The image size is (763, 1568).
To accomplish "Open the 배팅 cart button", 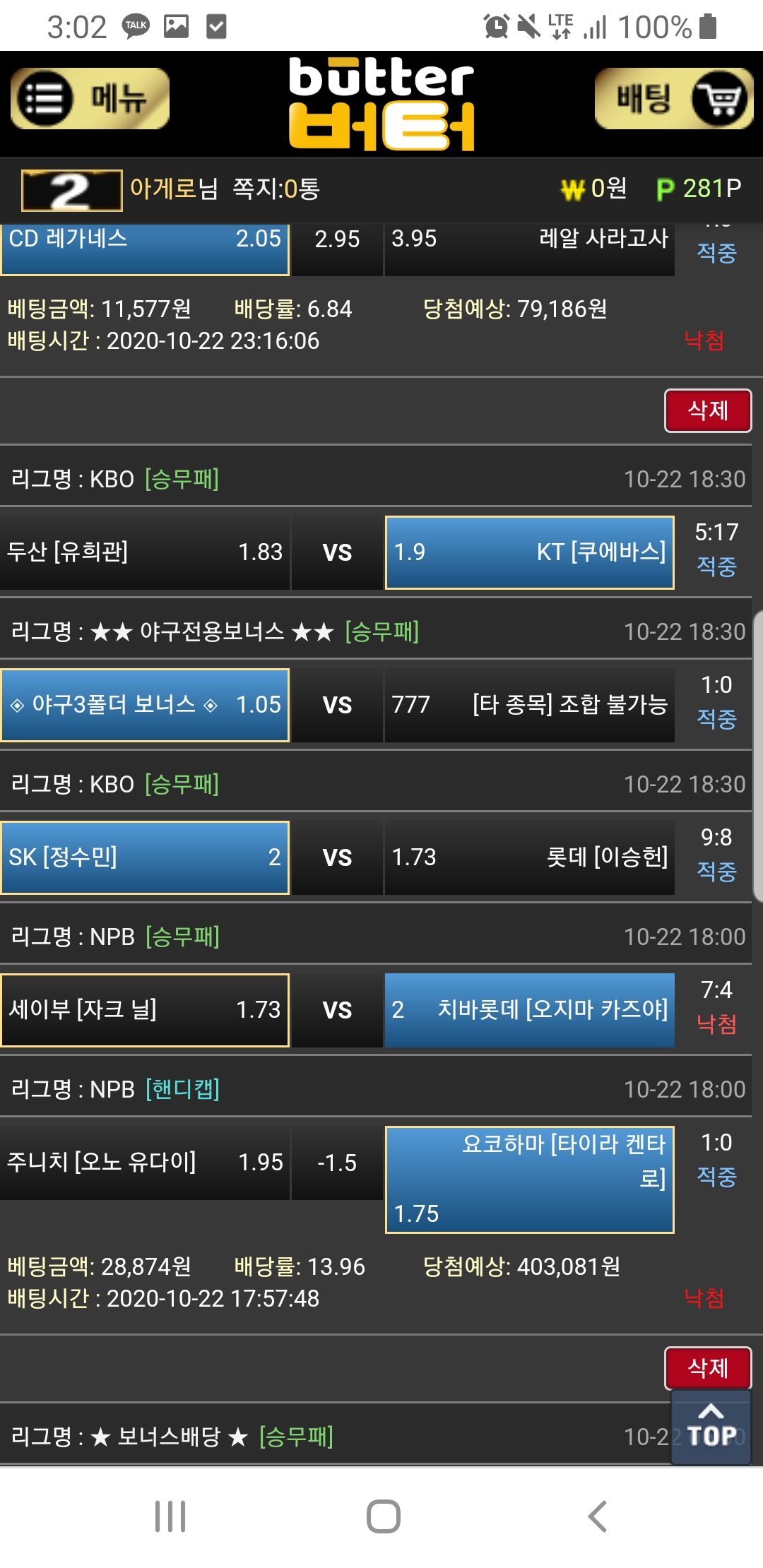I will click(674, 99).
